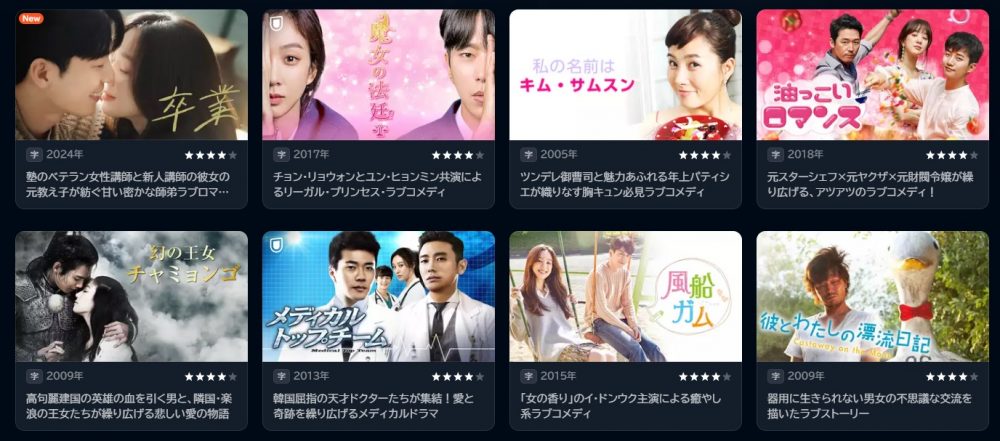Open 魔女の法廷 drama card
Image resolution: width=1000 pixels, height=441 pixels.
378,75
